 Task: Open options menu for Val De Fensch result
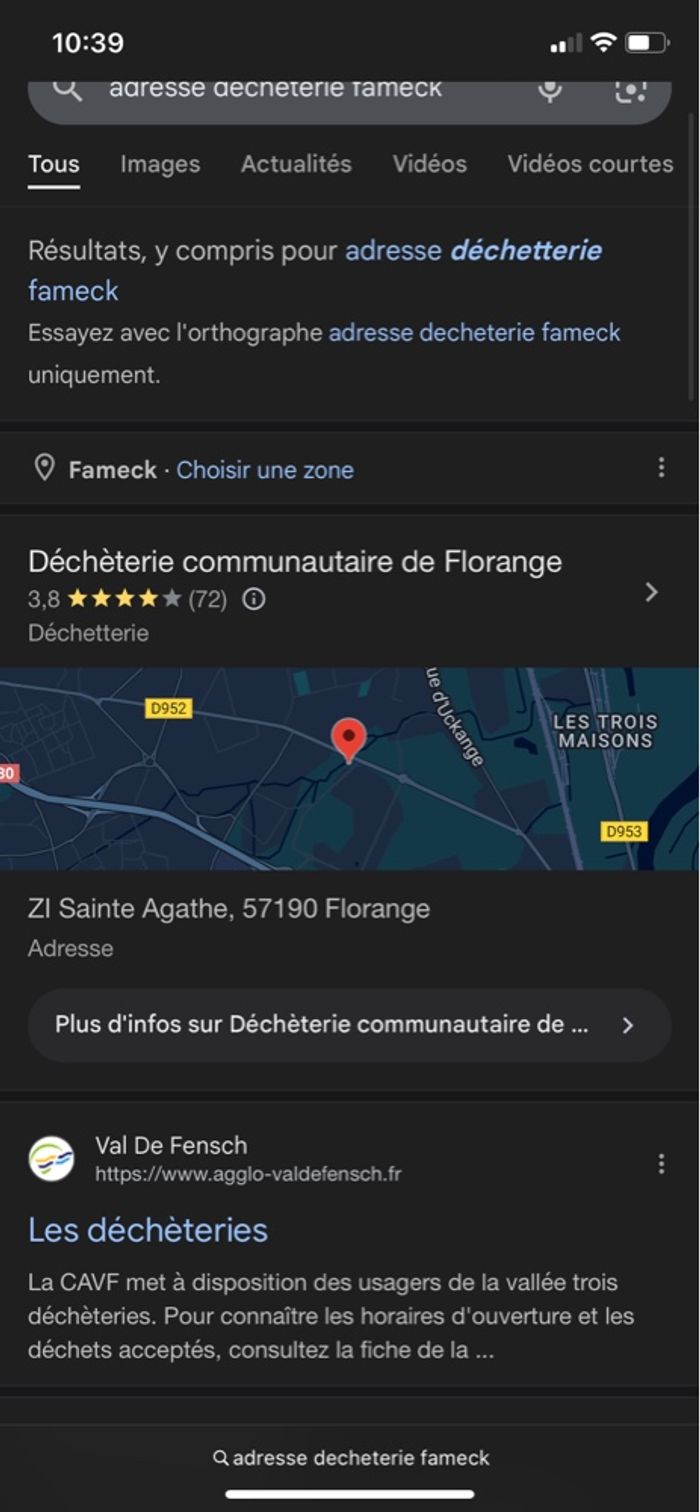tap(661, 1163)
